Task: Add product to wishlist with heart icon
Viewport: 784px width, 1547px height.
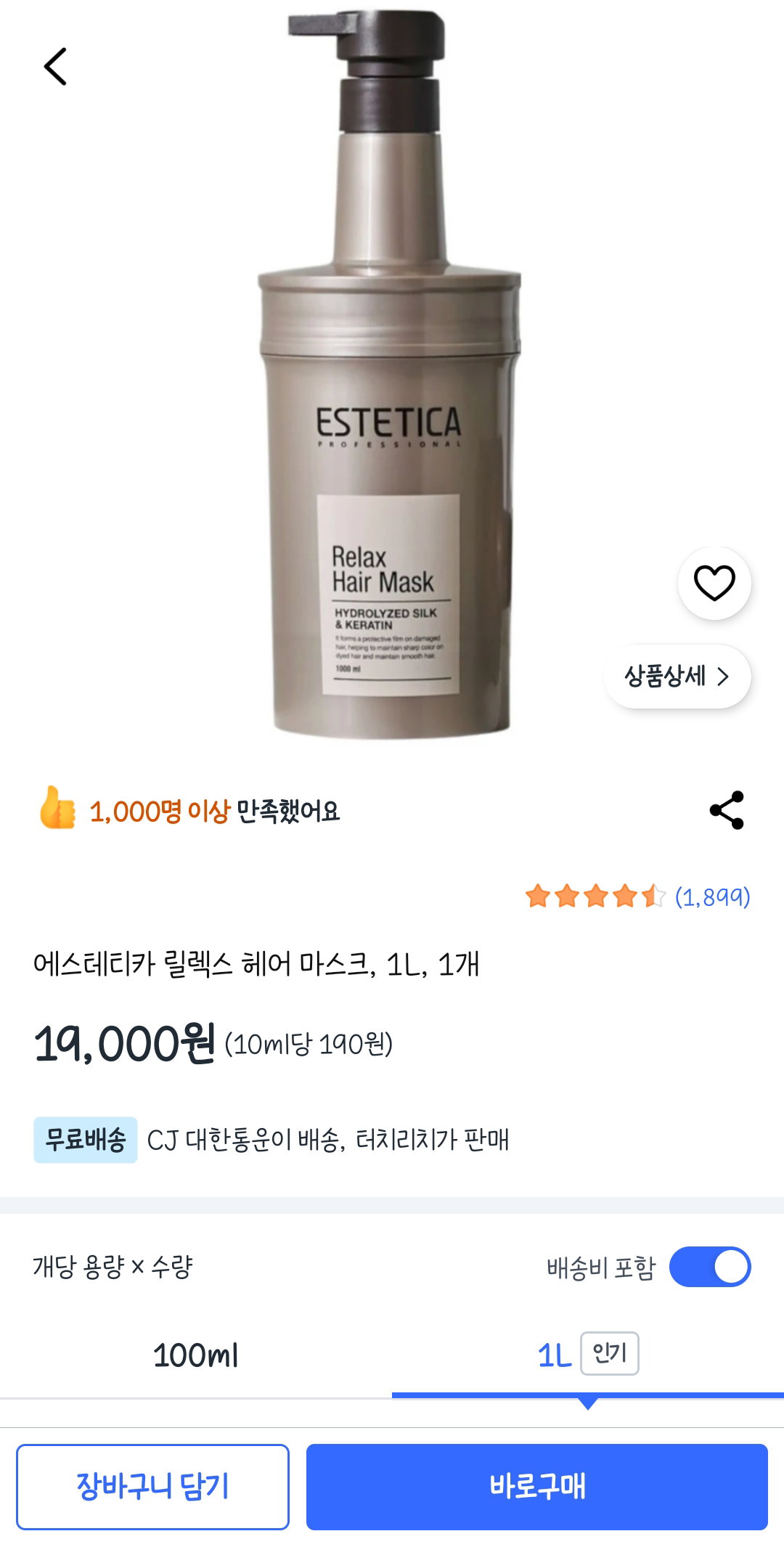Action: coord(714,583)
